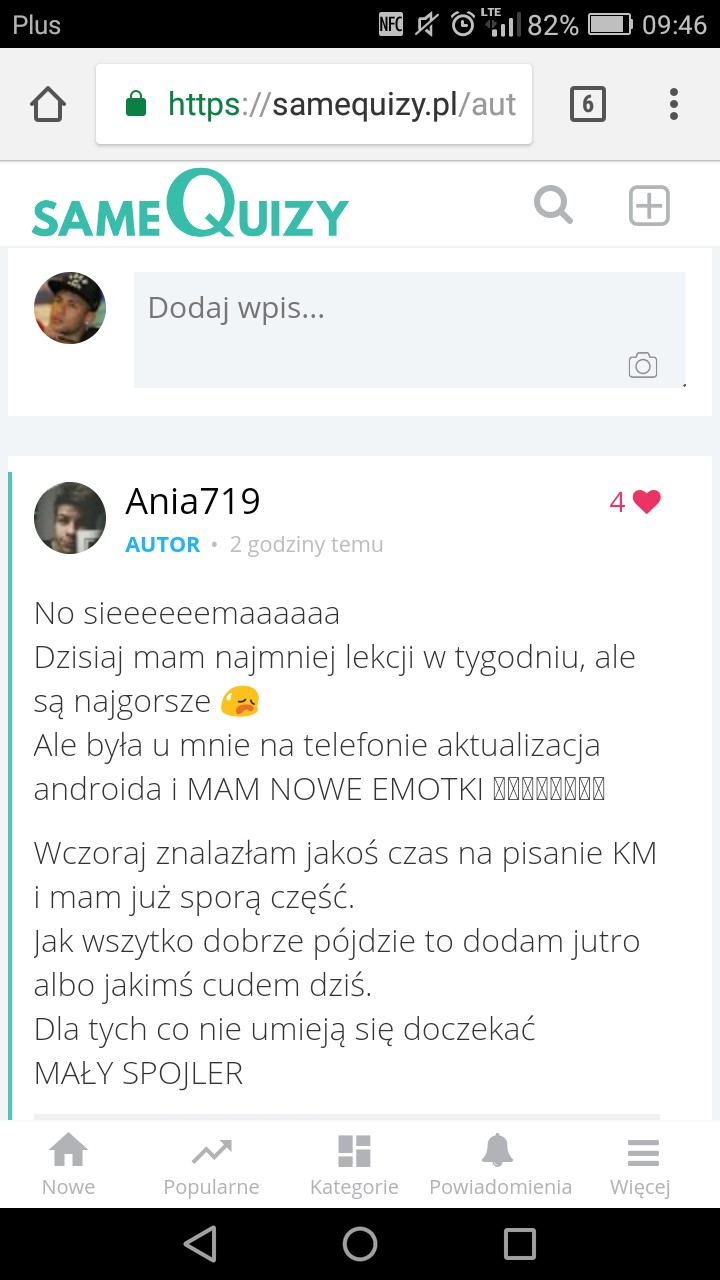Switch to the Popularne tab

[211, 1165]
